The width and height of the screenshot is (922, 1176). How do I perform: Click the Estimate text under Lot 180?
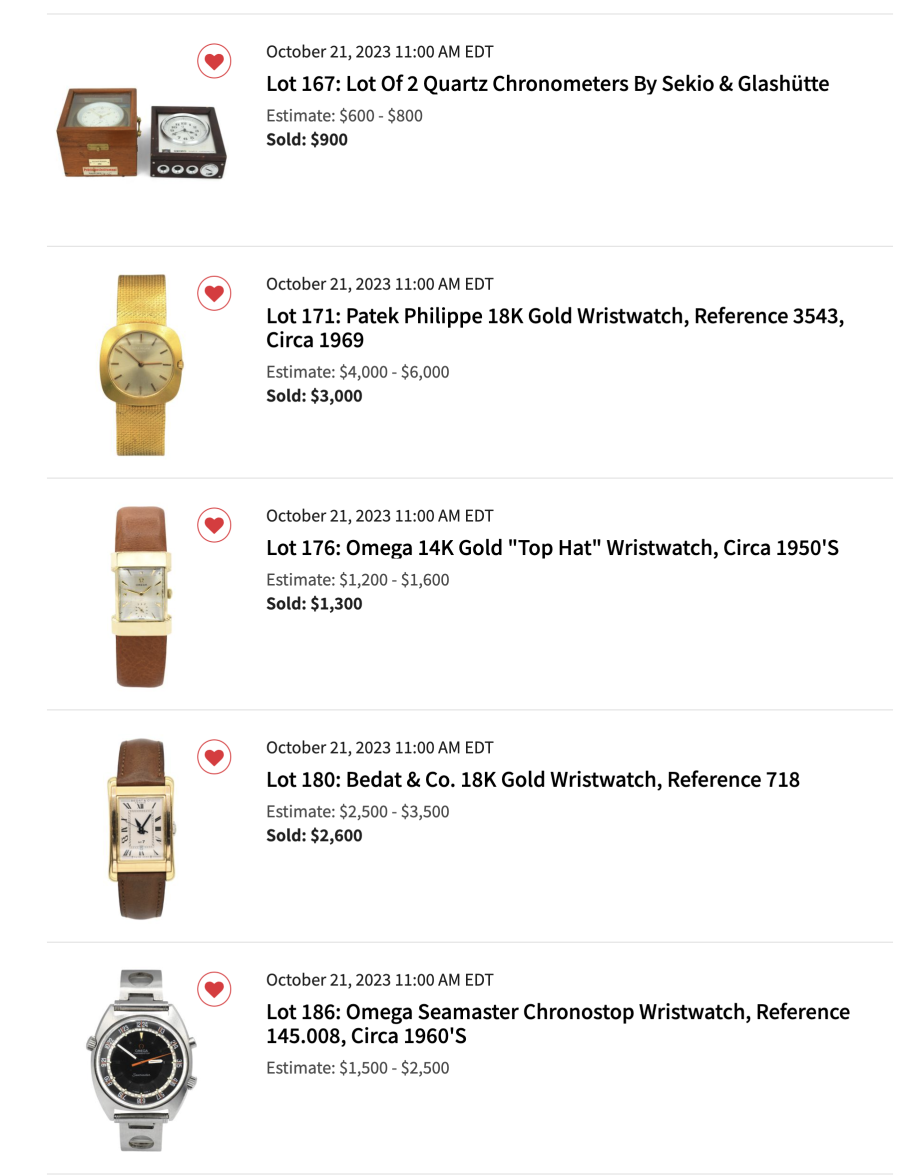357,811
